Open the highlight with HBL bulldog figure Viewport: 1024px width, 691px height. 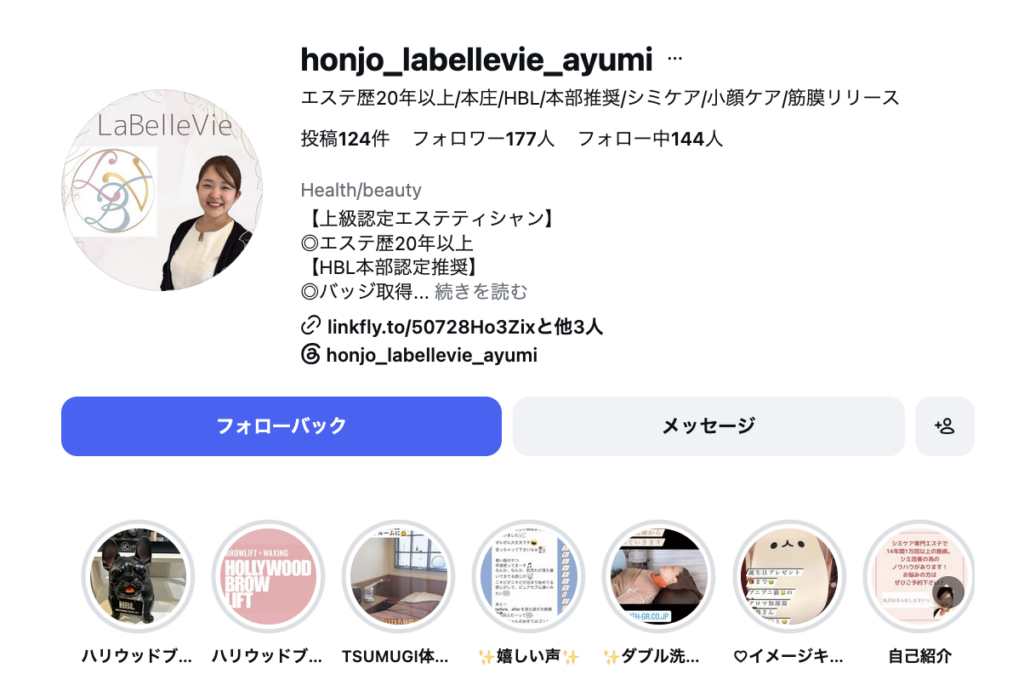coord(138,577)
